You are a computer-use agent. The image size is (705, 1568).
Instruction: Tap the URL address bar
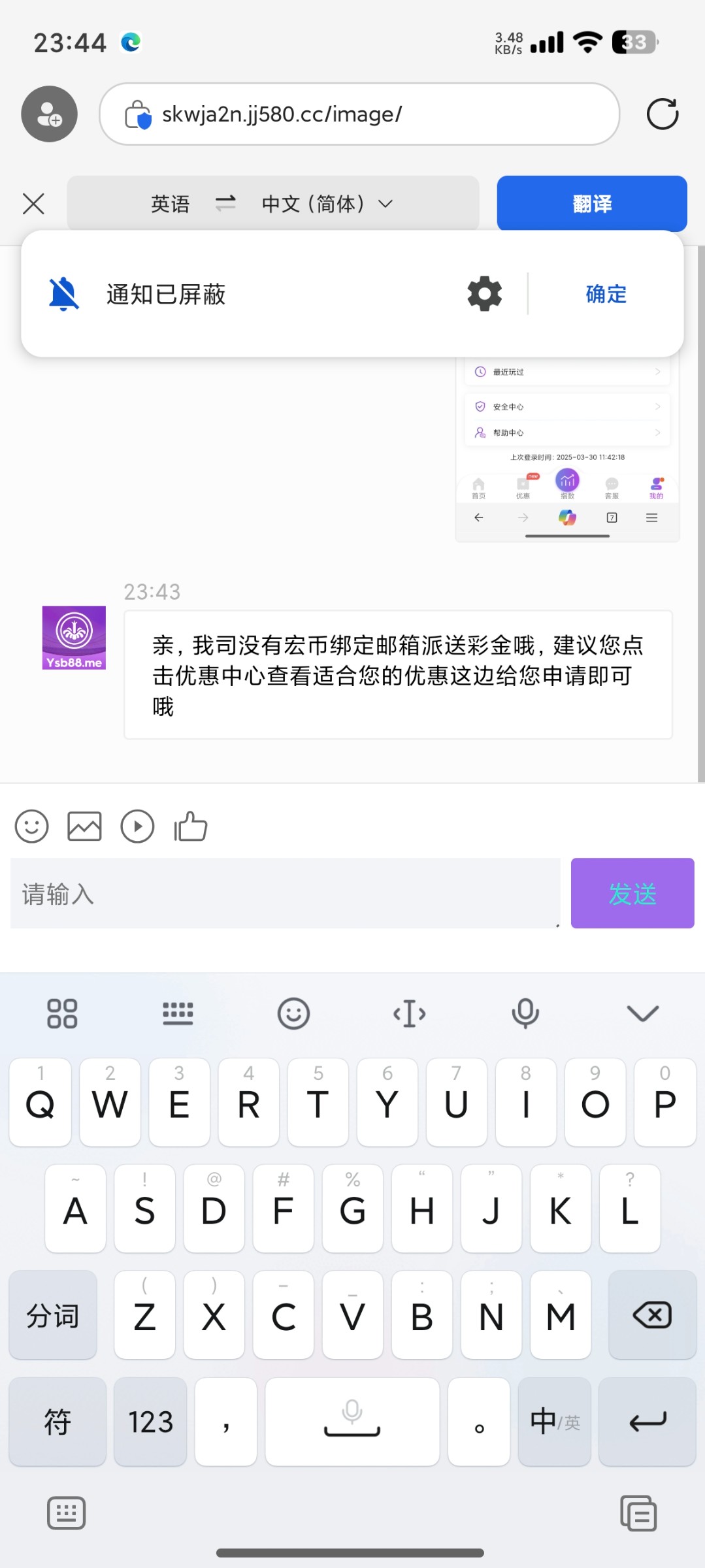pos(359,114)
